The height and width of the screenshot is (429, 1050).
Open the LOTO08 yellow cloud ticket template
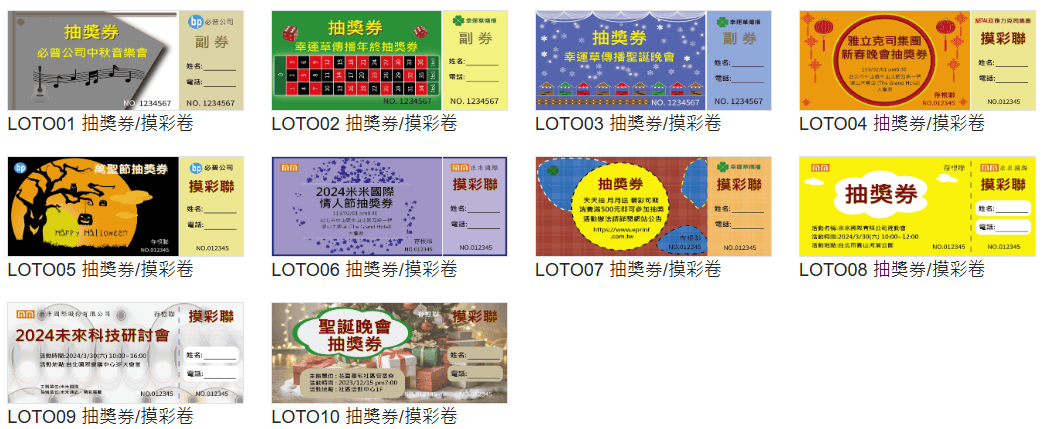(x=917, y=206)
